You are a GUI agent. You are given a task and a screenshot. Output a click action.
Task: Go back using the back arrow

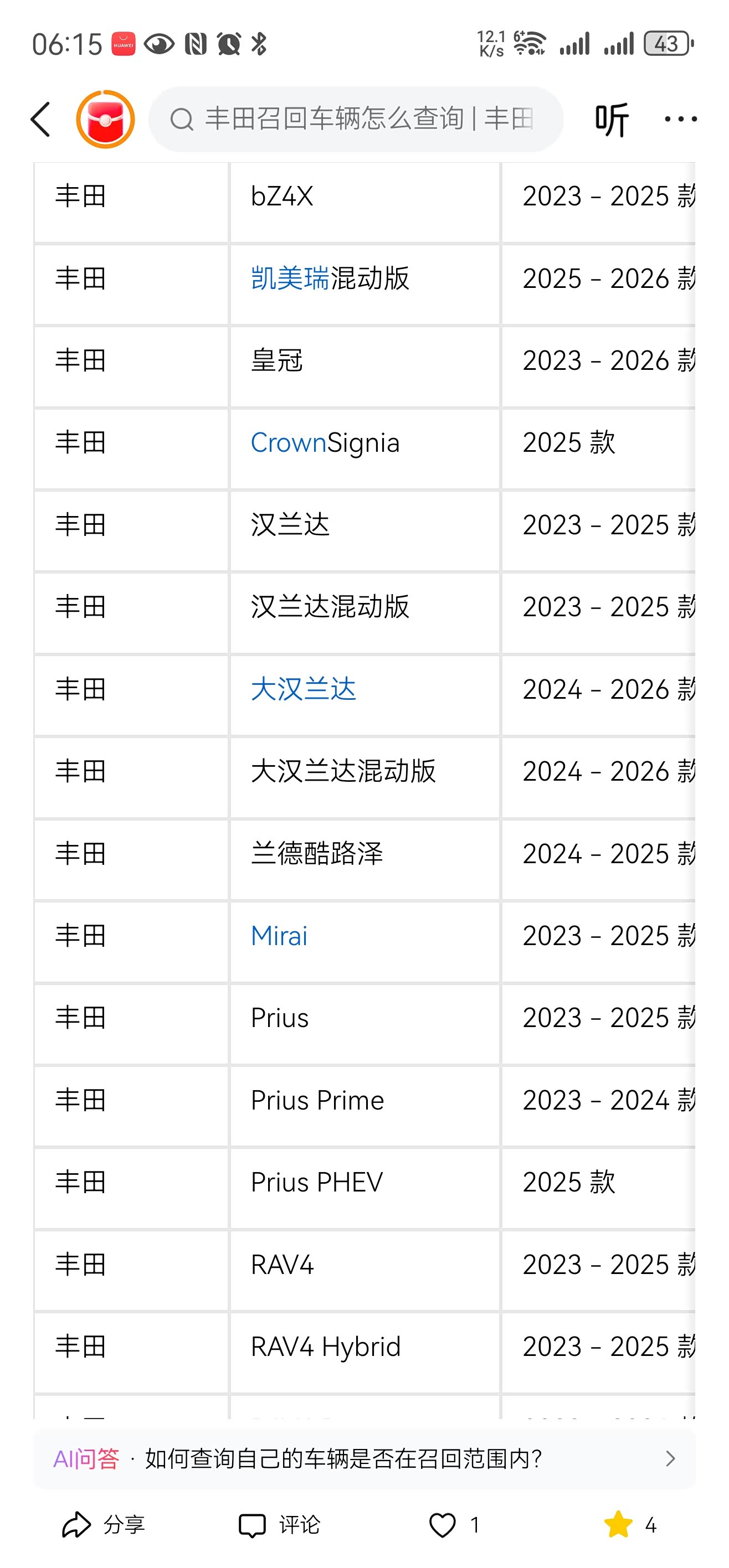(41, 119)
